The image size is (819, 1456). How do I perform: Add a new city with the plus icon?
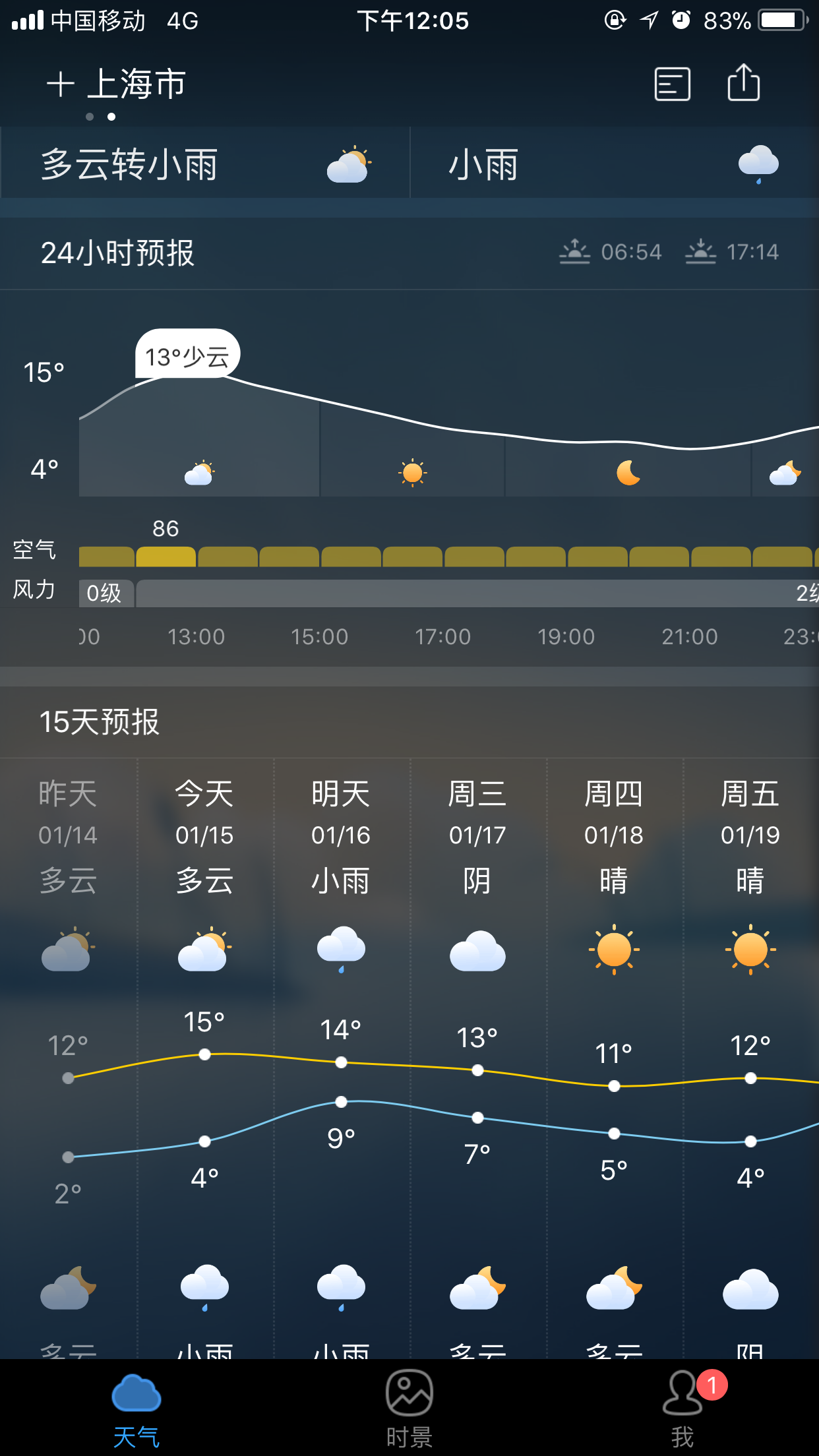pyautogui.click(x=60, y=84)
